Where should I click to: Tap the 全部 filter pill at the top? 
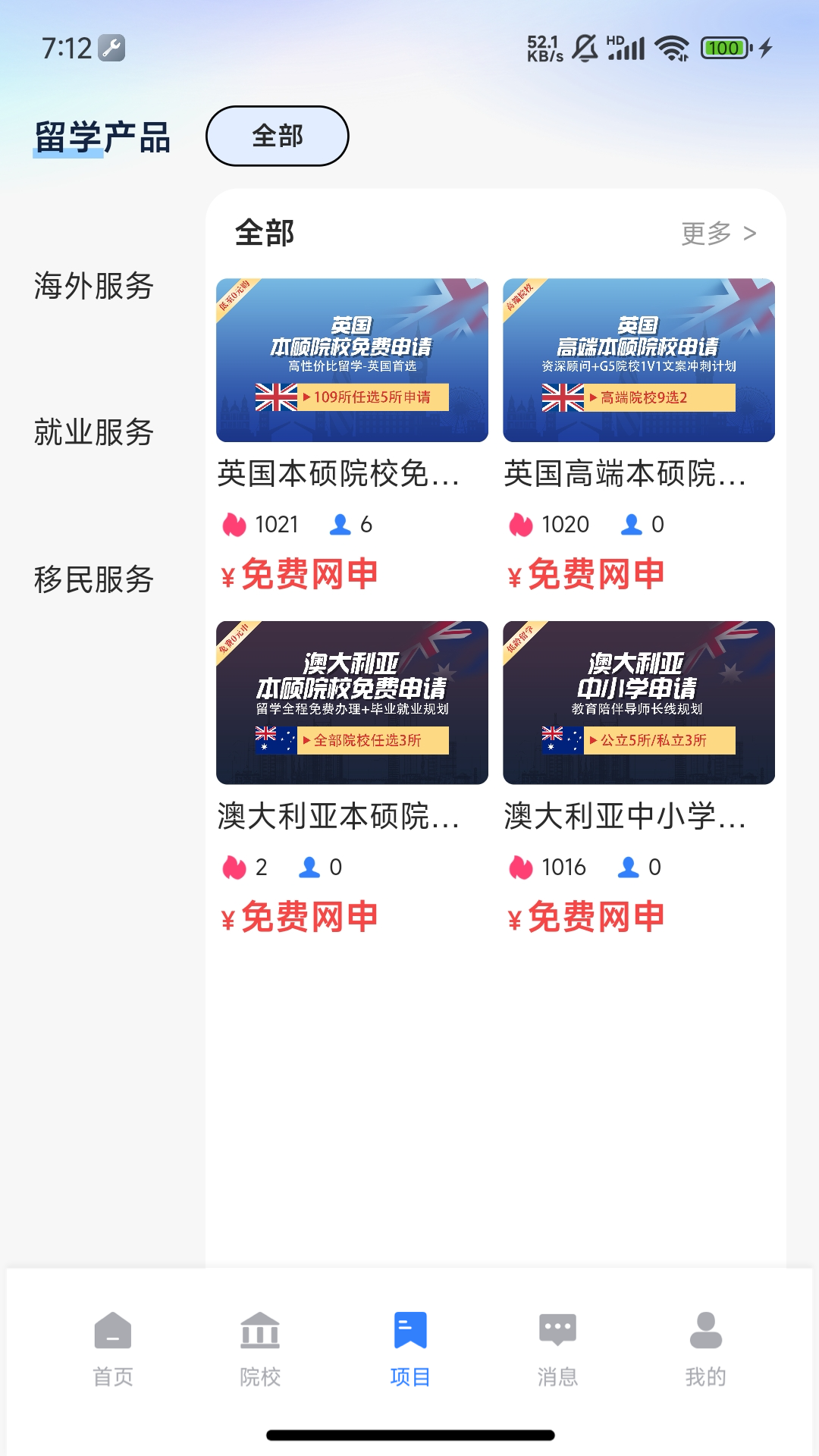278,136
